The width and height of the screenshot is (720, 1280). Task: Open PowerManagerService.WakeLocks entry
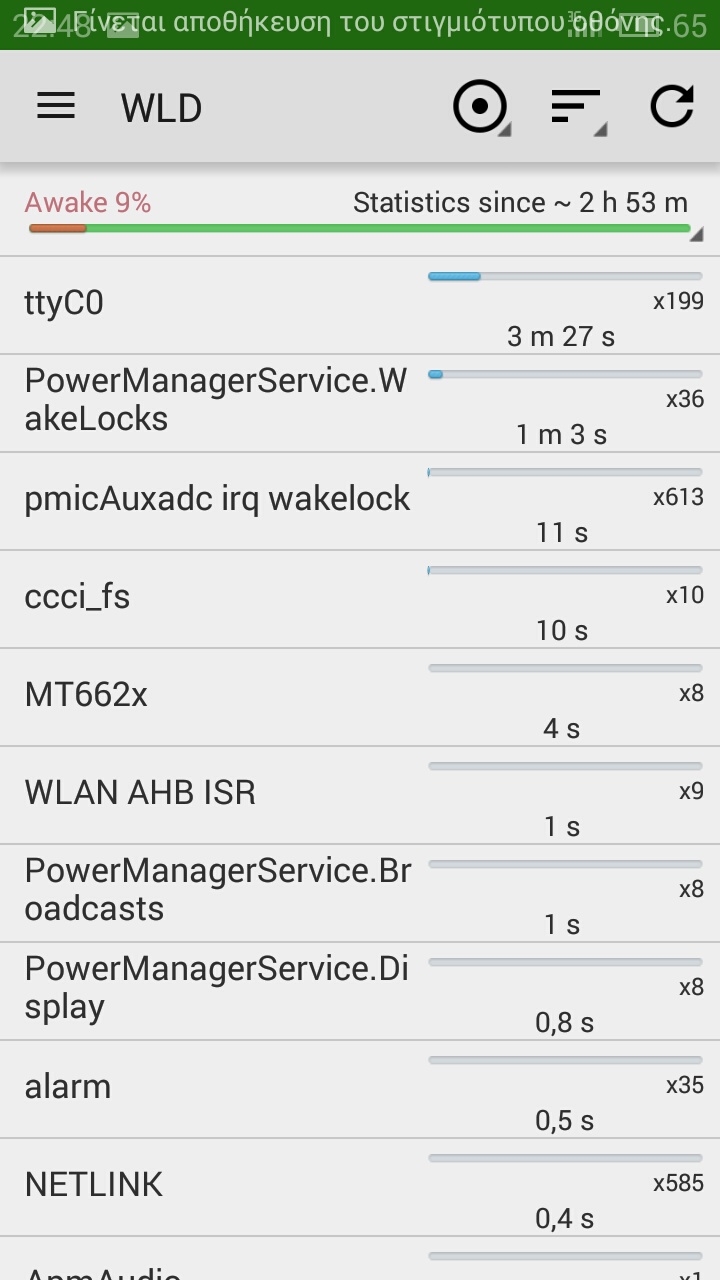(x=360, y=403)
